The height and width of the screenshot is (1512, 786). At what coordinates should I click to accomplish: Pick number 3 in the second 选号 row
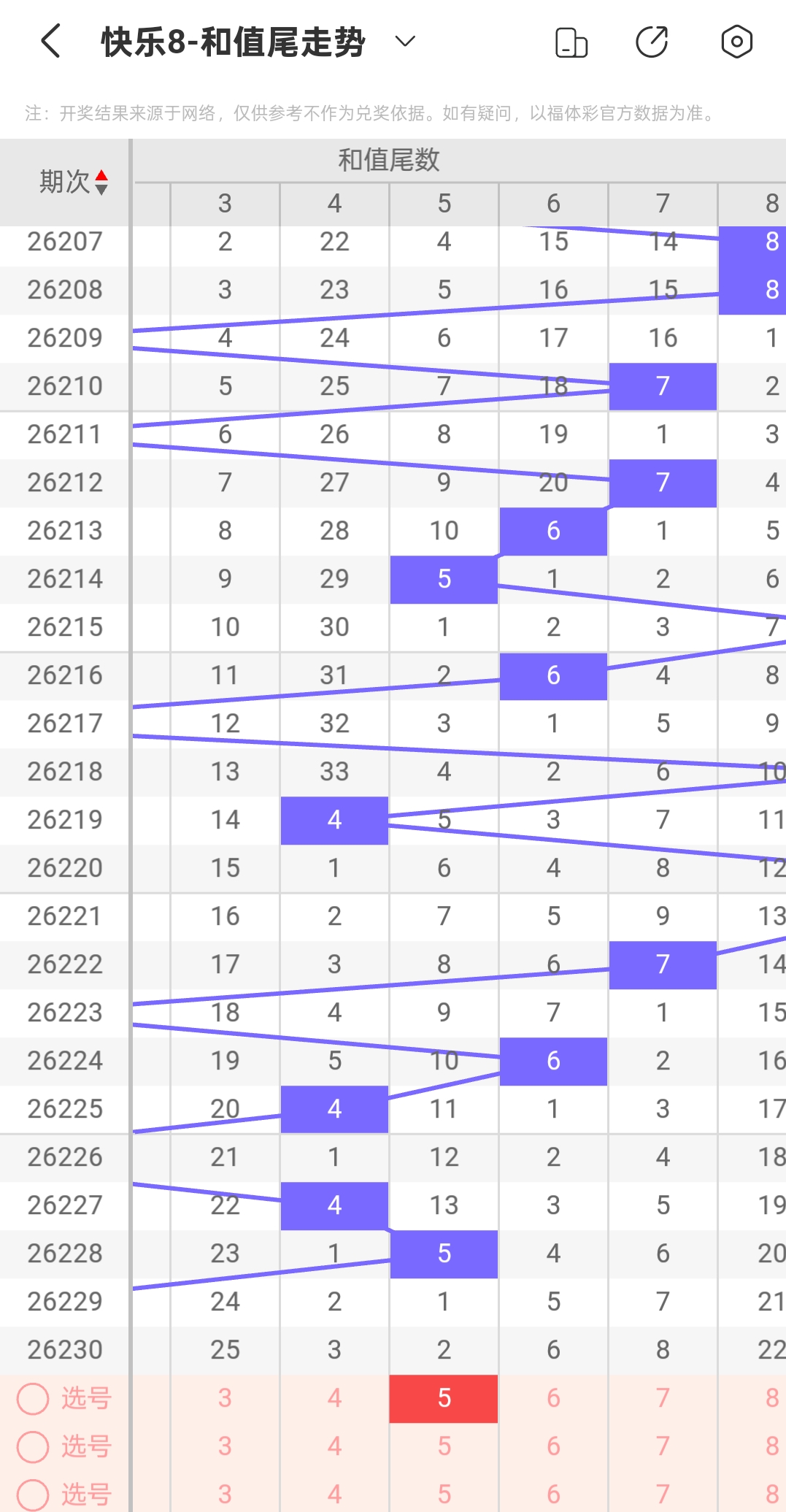click(x=225, y=1446)
